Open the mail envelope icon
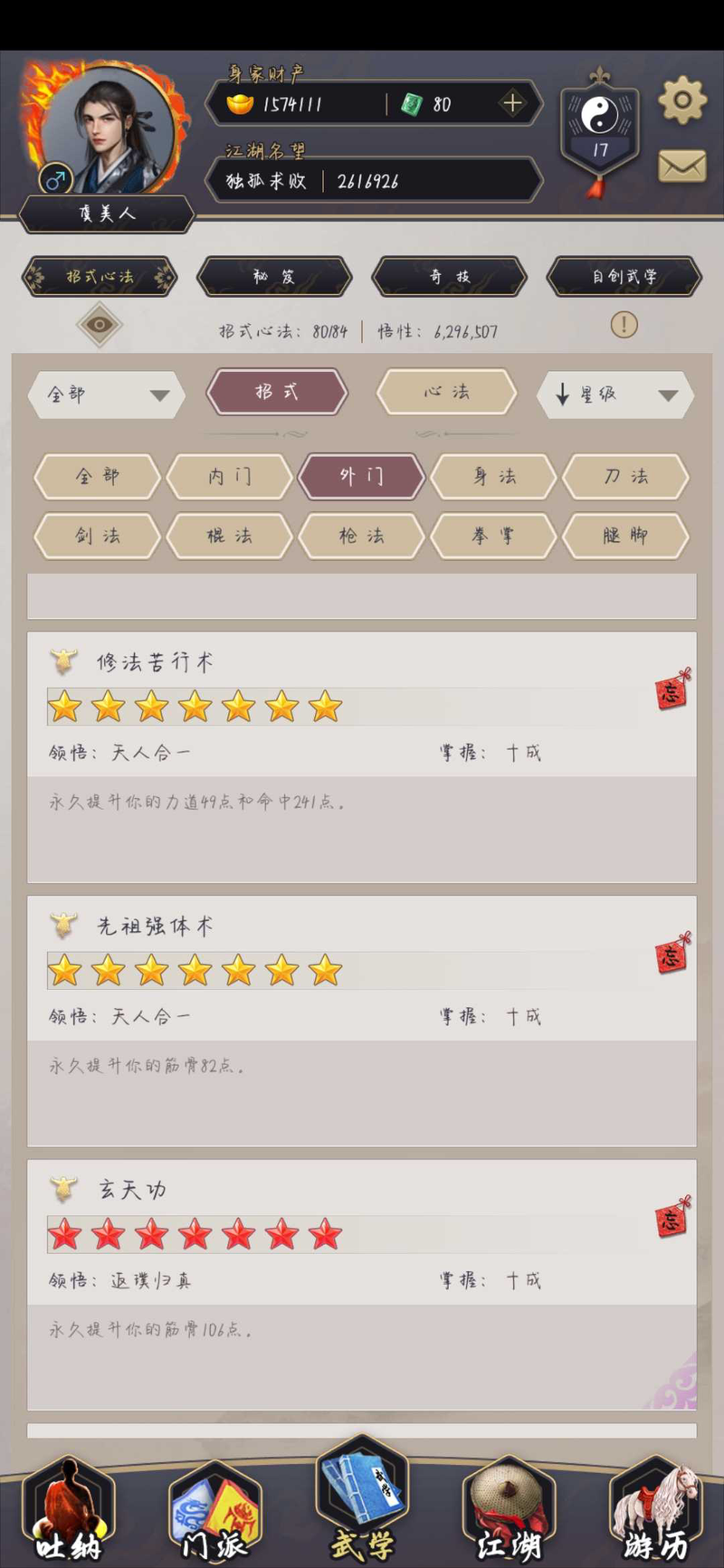 [681, 166]
